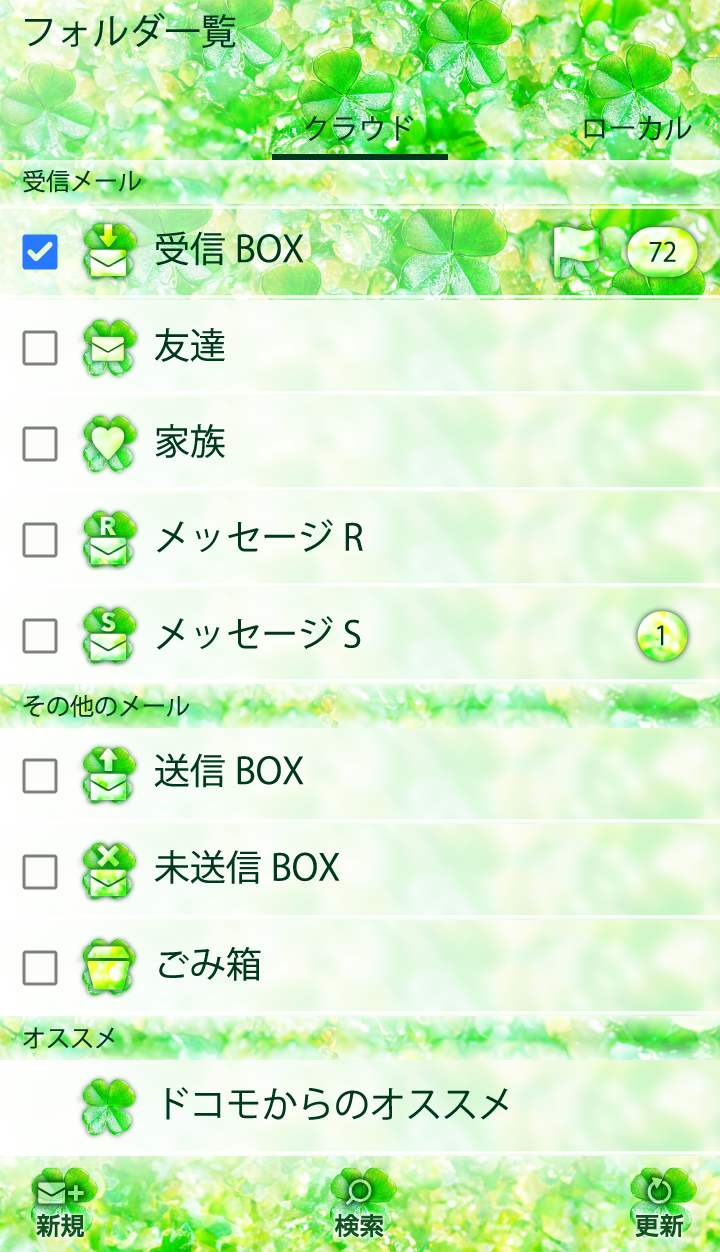Select the 送信 BOX checkbox
Viewport: 720px width, 1252px height.
[40, 774]
